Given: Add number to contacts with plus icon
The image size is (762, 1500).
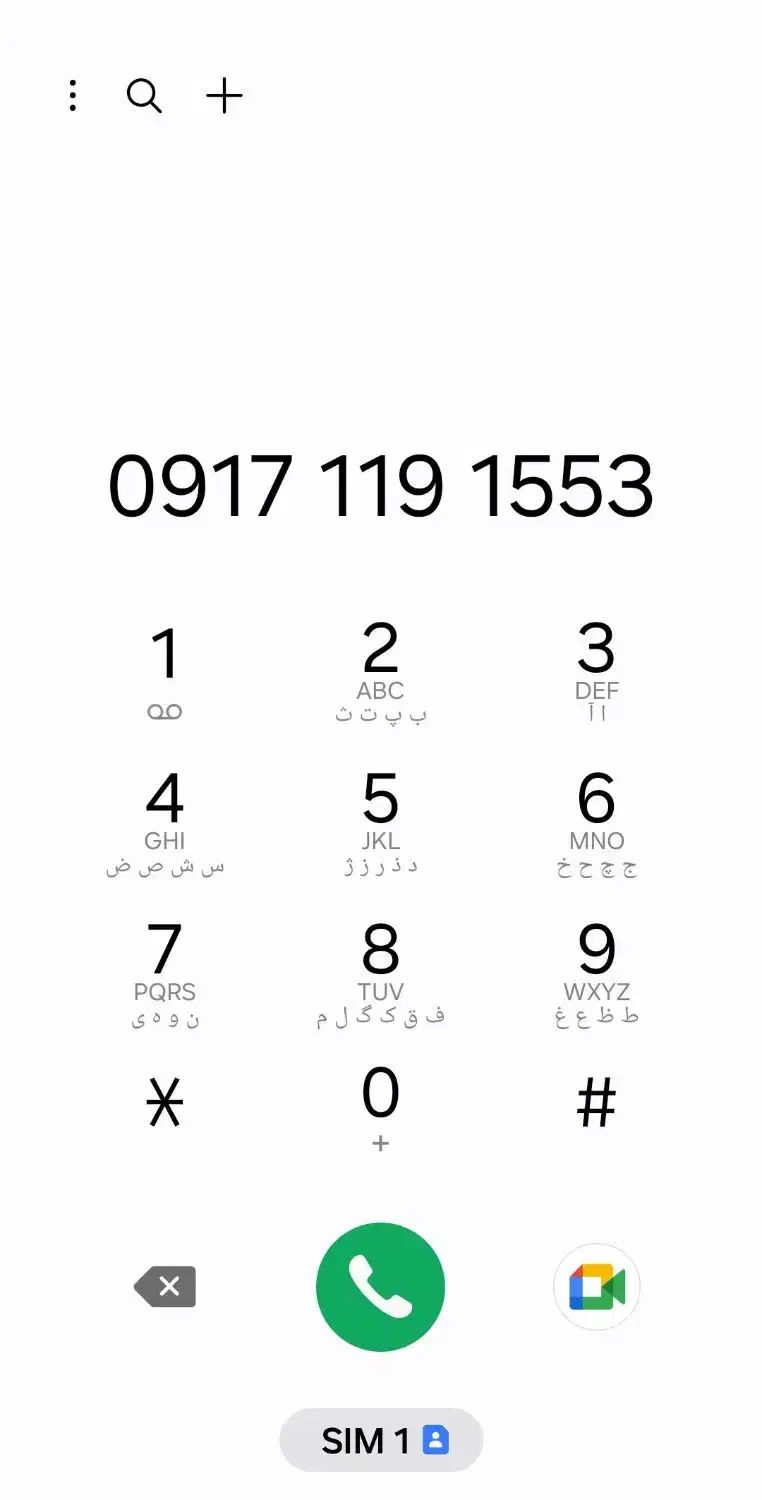Looking at the screenshot, I should click(224, 96).
